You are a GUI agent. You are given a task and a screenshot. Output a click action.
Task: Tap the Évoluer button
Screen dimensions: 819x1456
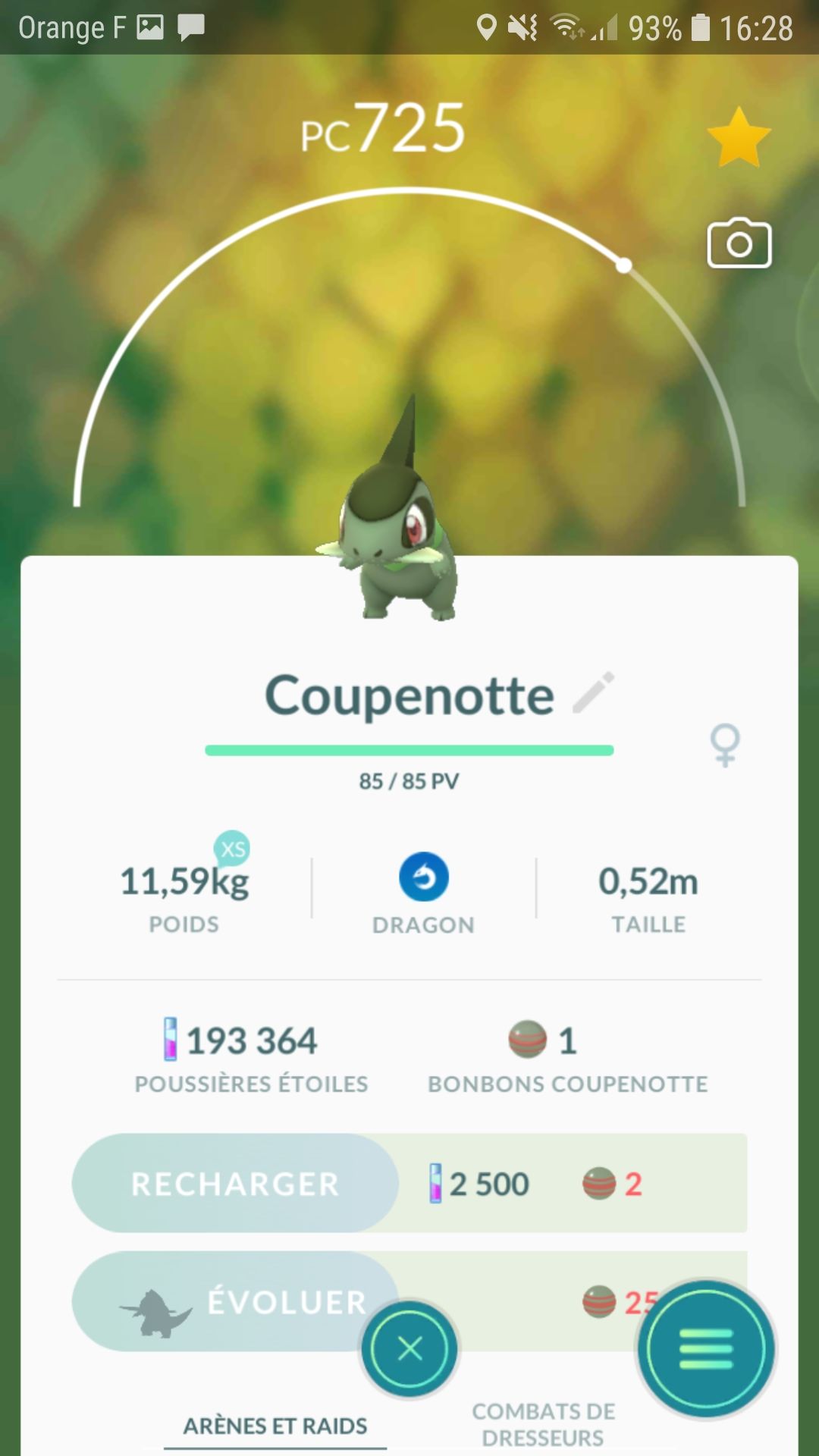pos(235,1301)
